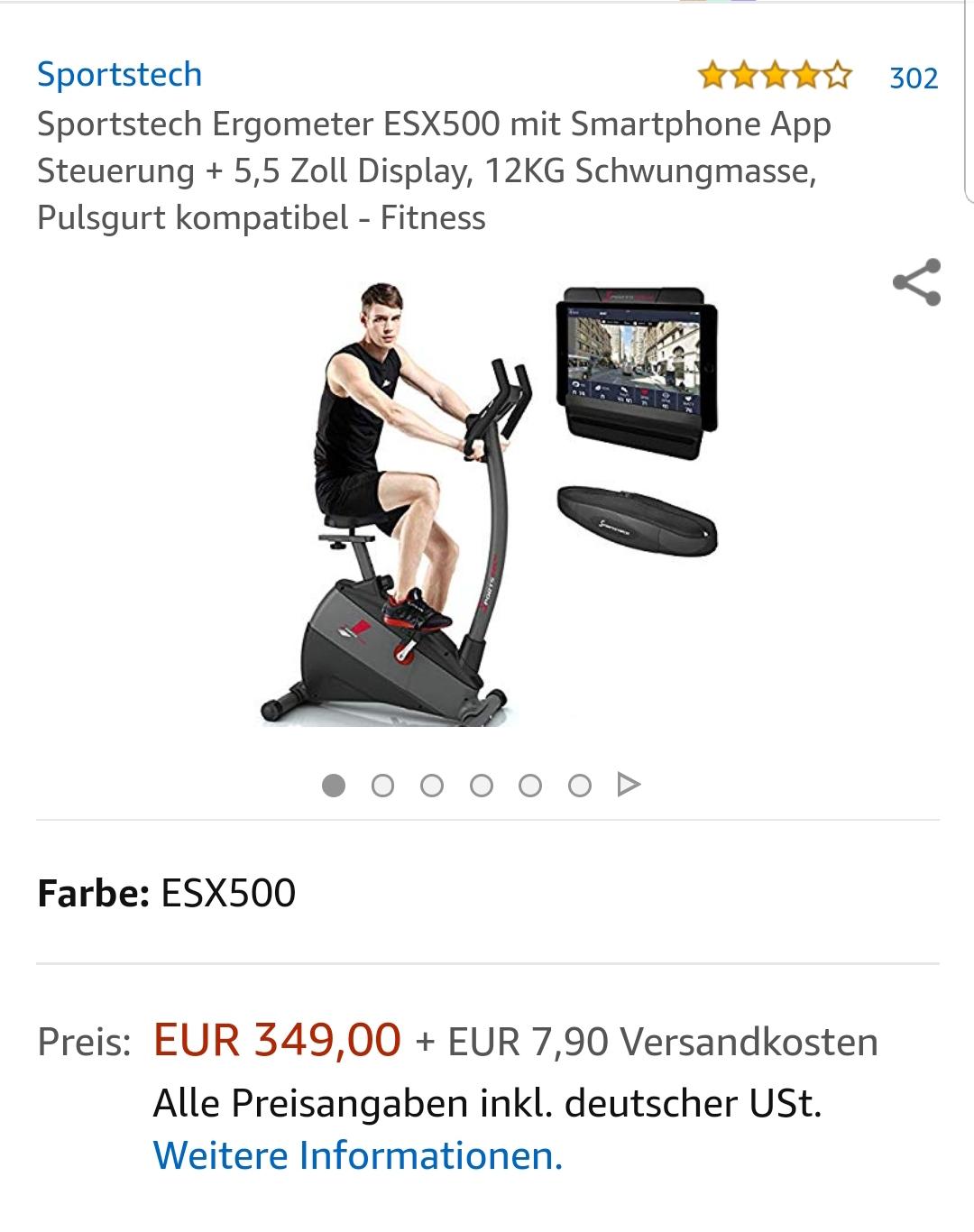Screen dimensions: 974x1232
Task: Select the second carousel image dot
Action: click(x=383, y=786)
